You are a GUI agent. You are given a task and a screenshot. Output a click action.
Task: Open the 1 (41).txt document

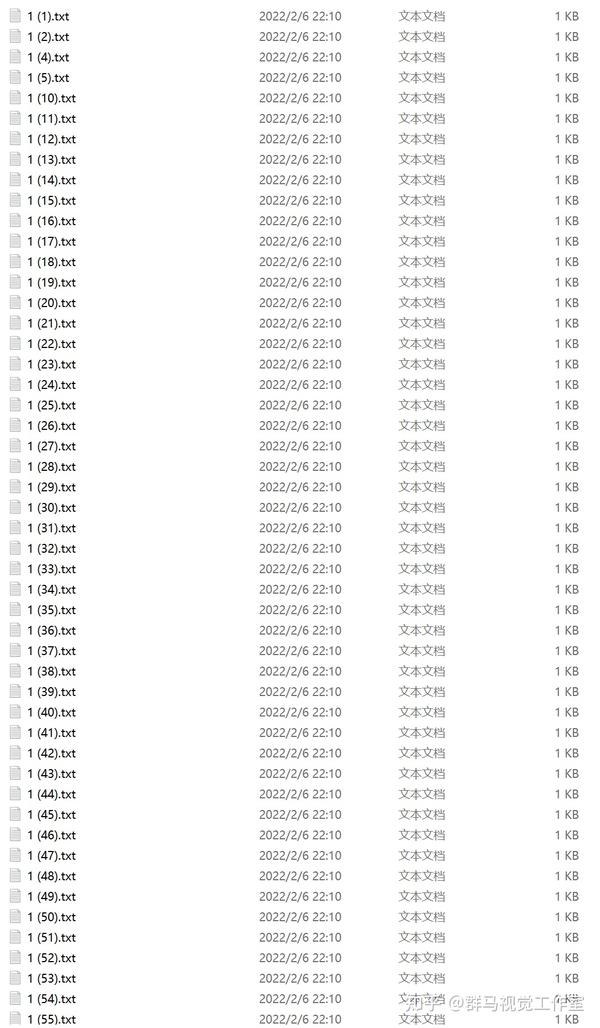coord(51,733)
